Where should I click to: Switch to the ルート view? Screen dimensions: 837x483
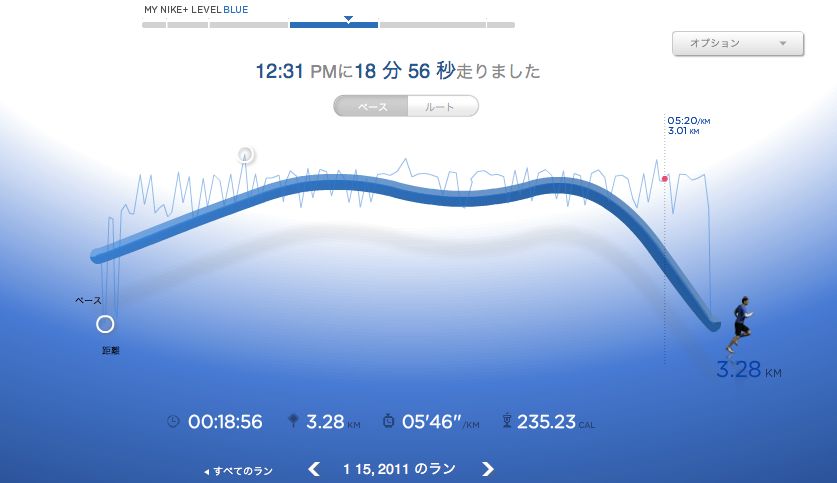click(x=442, y=106)
